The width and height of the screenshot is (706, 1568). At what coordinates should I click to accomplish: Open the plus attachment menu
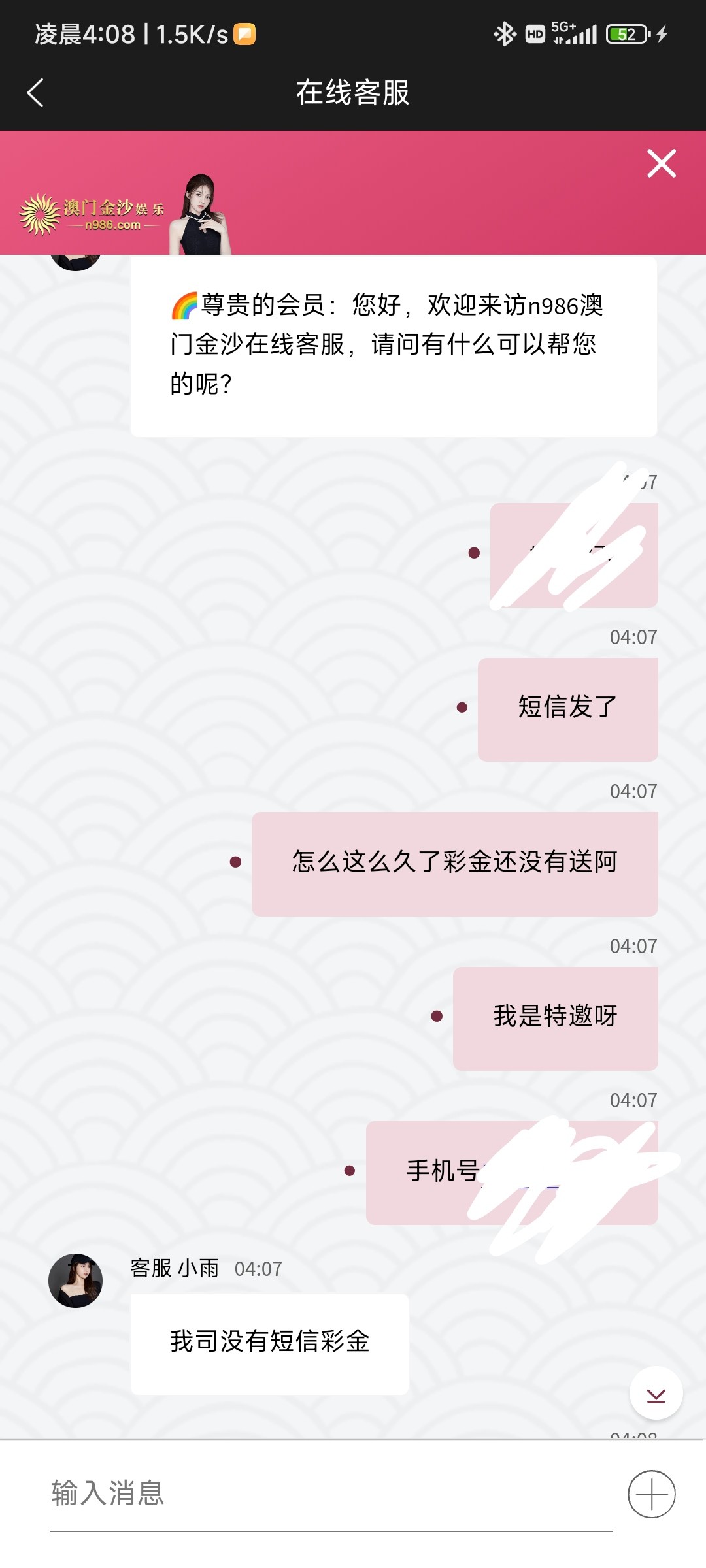coord(651,1494)
